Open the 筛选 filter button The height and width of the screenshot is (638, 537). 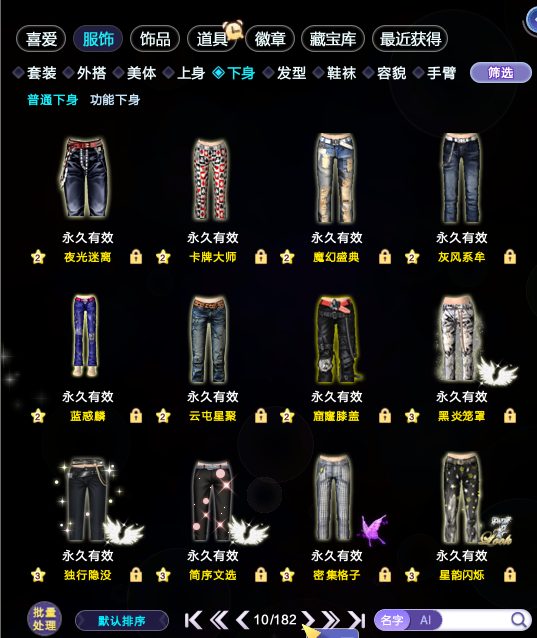coord(500,73)
